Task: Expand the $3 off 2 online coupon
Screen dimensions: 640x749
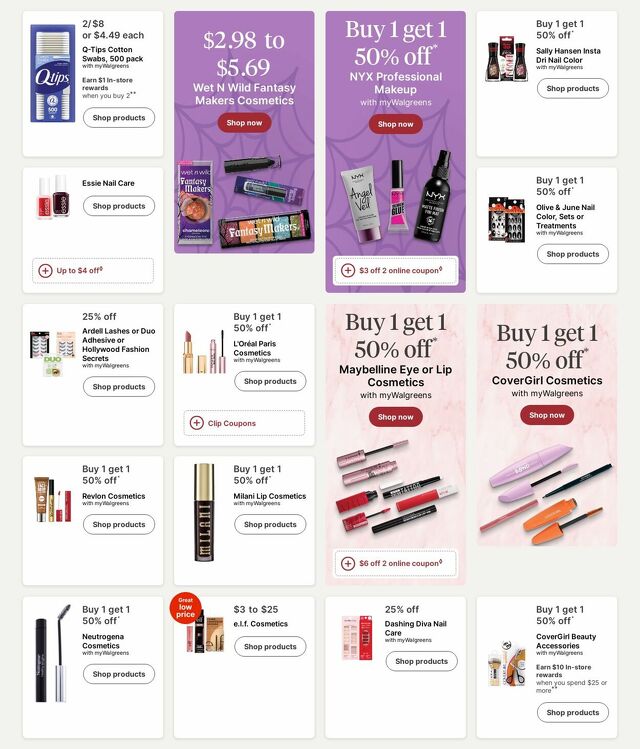Action: point(395,270)
